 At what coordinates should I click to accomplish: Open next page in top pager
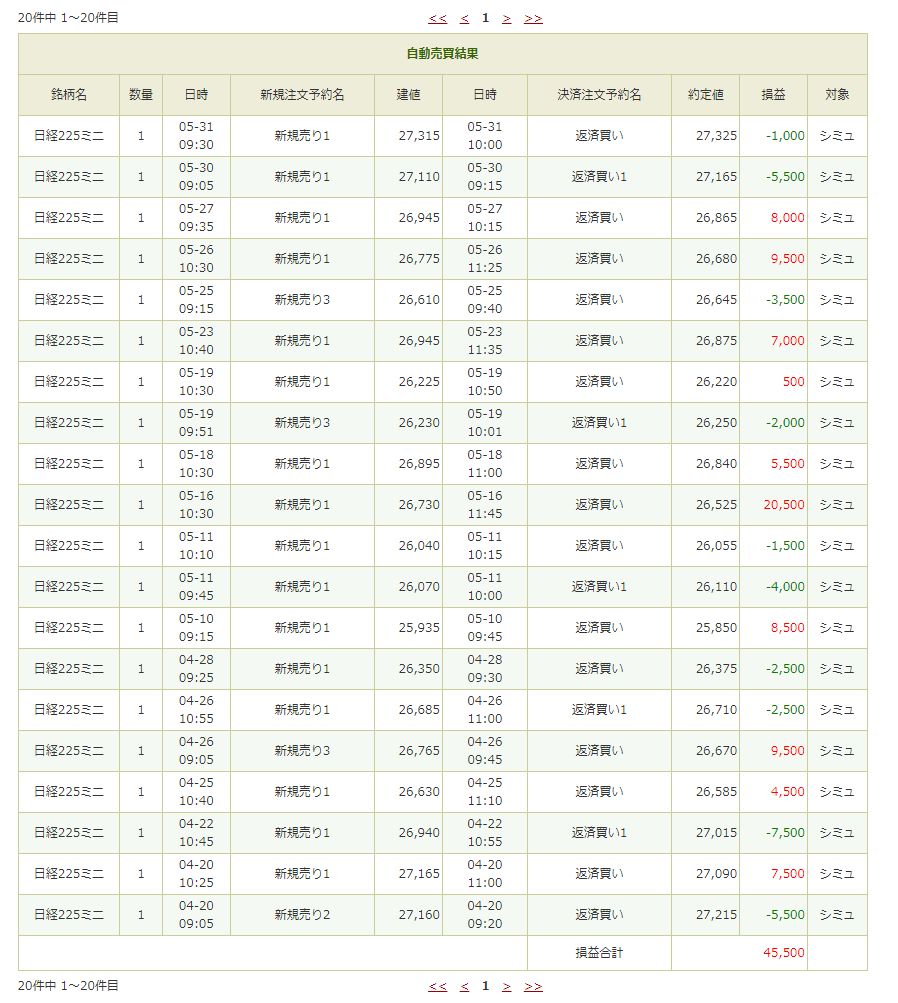click(506, 18)
